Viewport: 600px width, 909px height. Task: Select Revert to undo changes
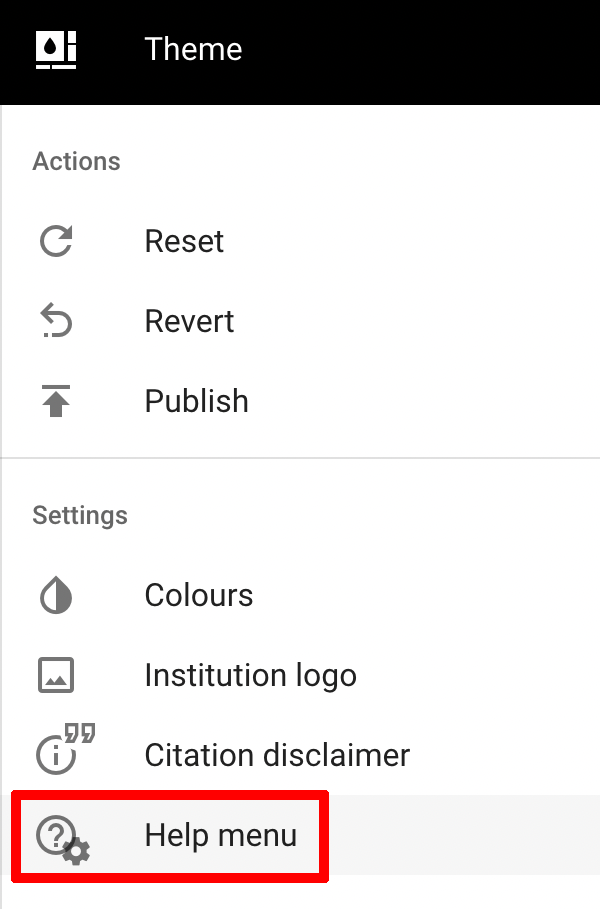(x=189, y=322)
